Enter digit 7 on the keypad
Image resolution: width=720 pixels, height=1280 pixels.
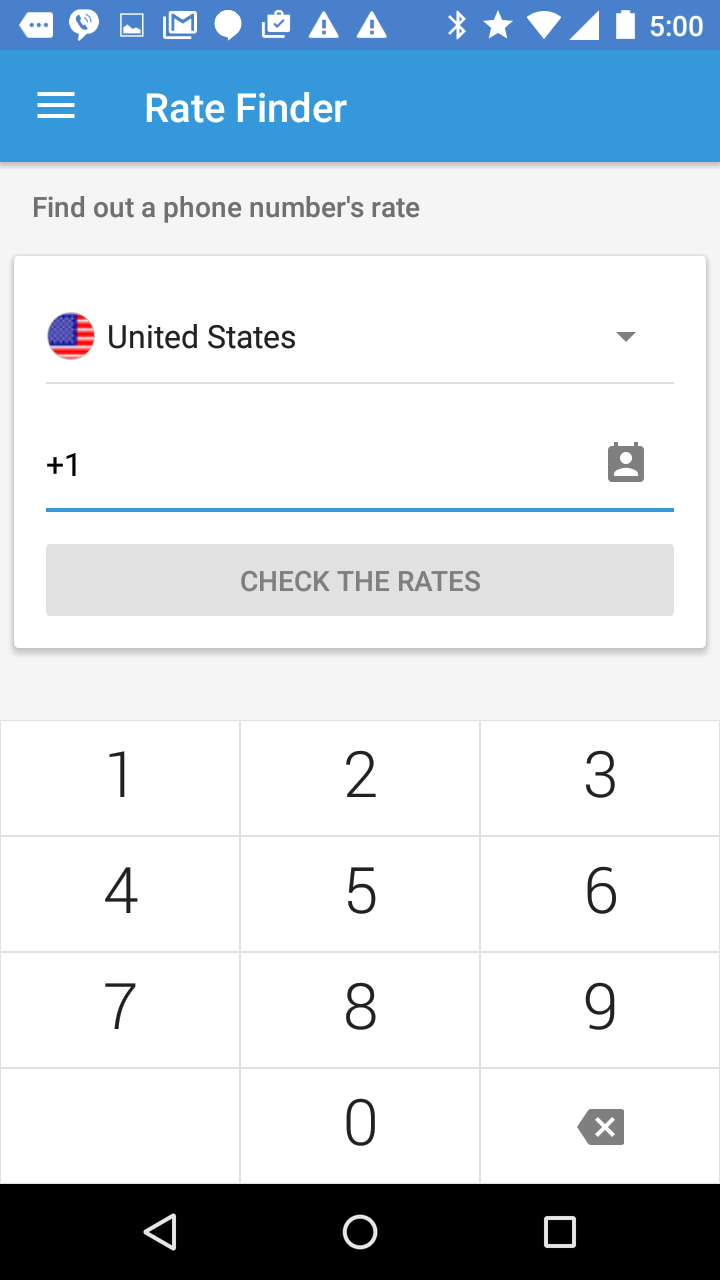pos(120,1009)
